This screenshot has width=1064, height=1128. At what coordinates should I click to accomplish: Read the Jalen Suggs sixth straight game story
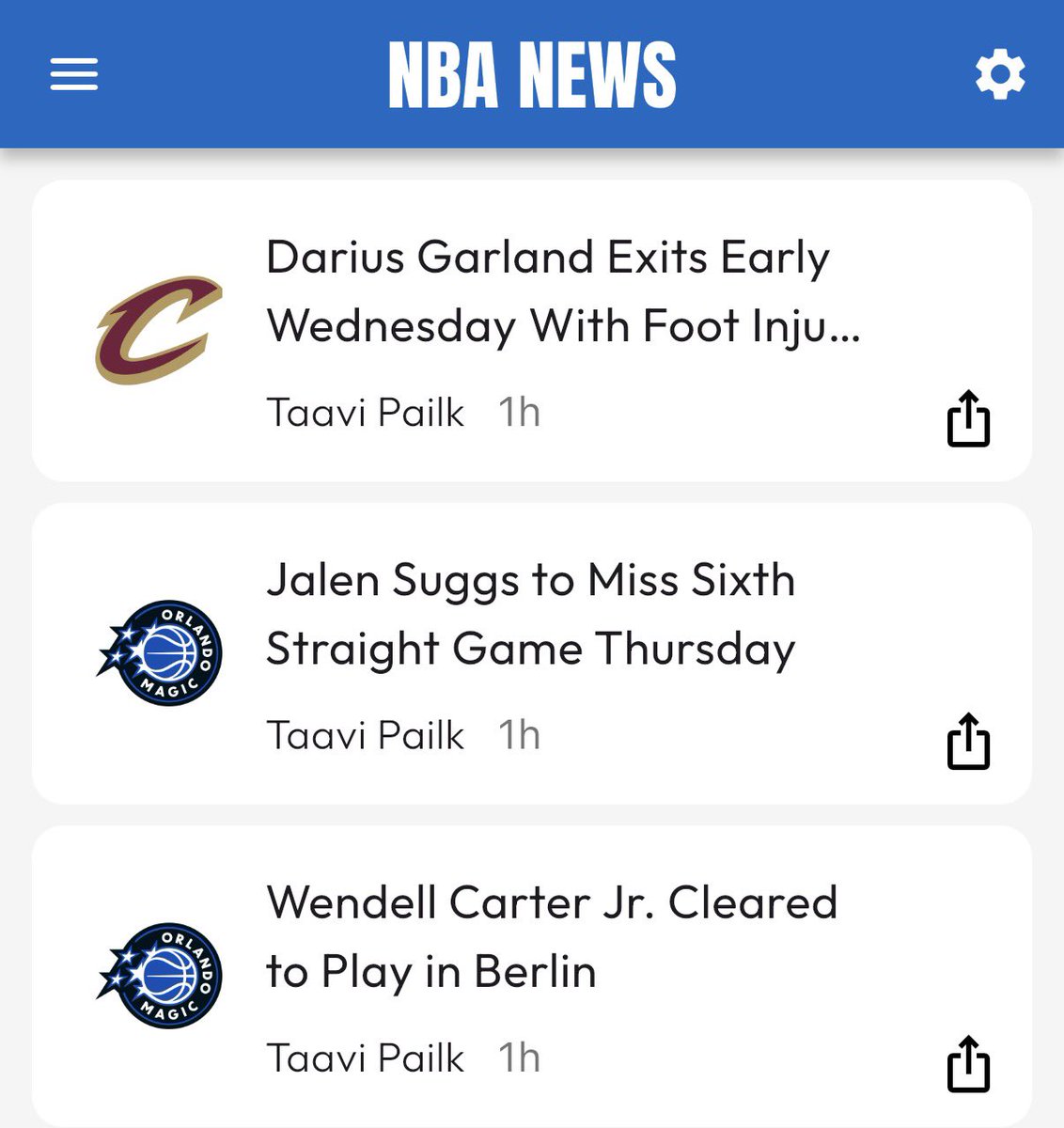(530, 615)
